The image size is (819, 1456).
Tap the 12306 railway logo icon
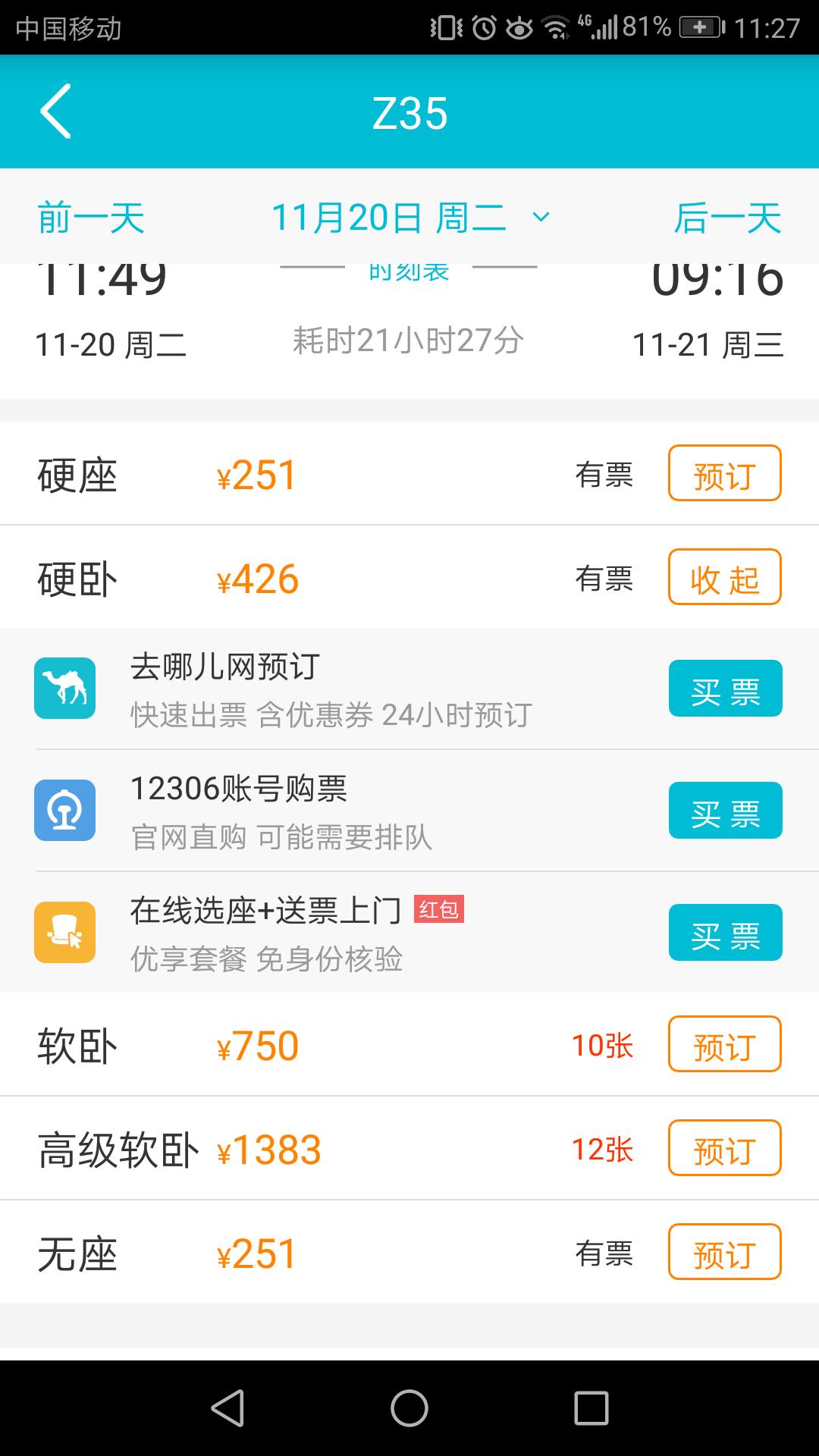pos(65,810)
